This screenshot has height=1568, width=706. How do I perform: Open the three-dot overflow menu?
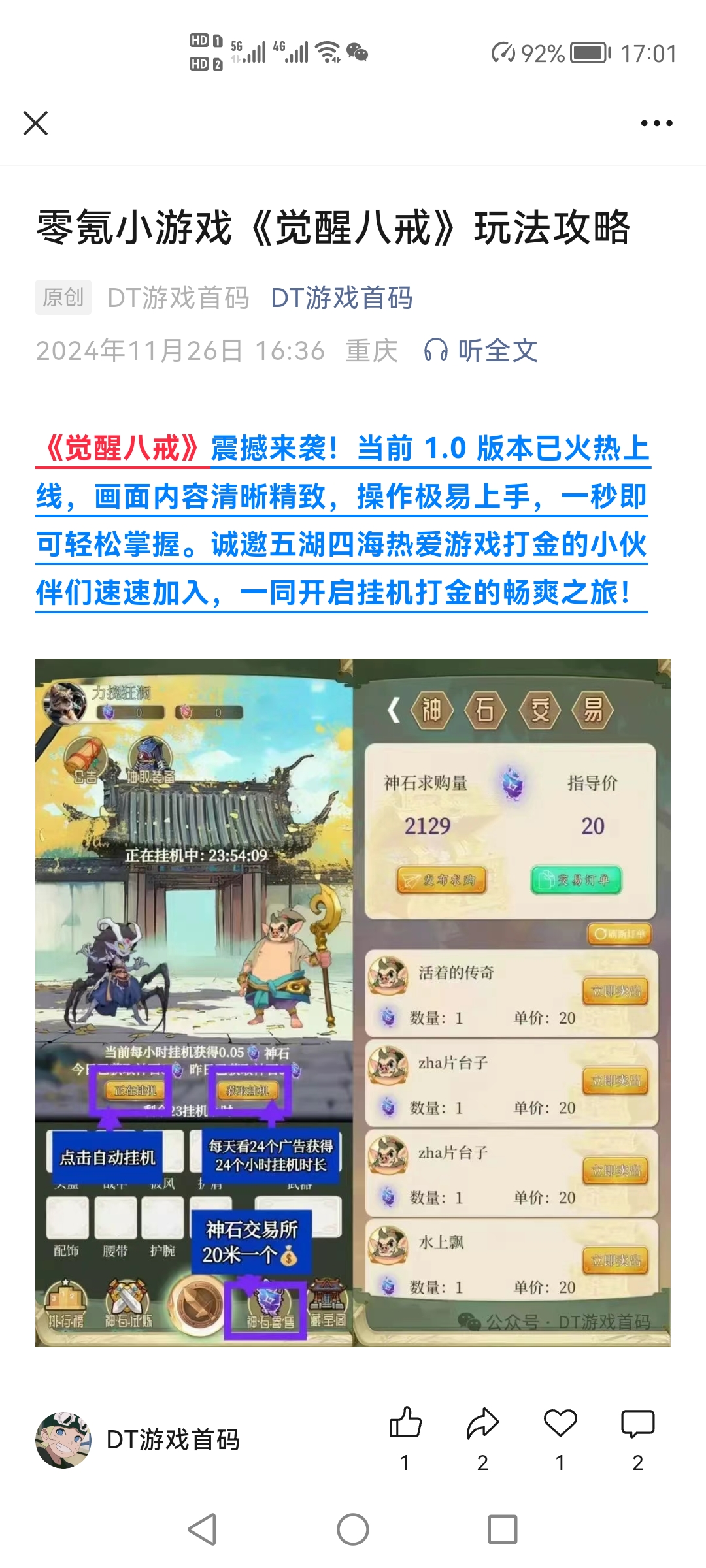[x=656, y=123]
